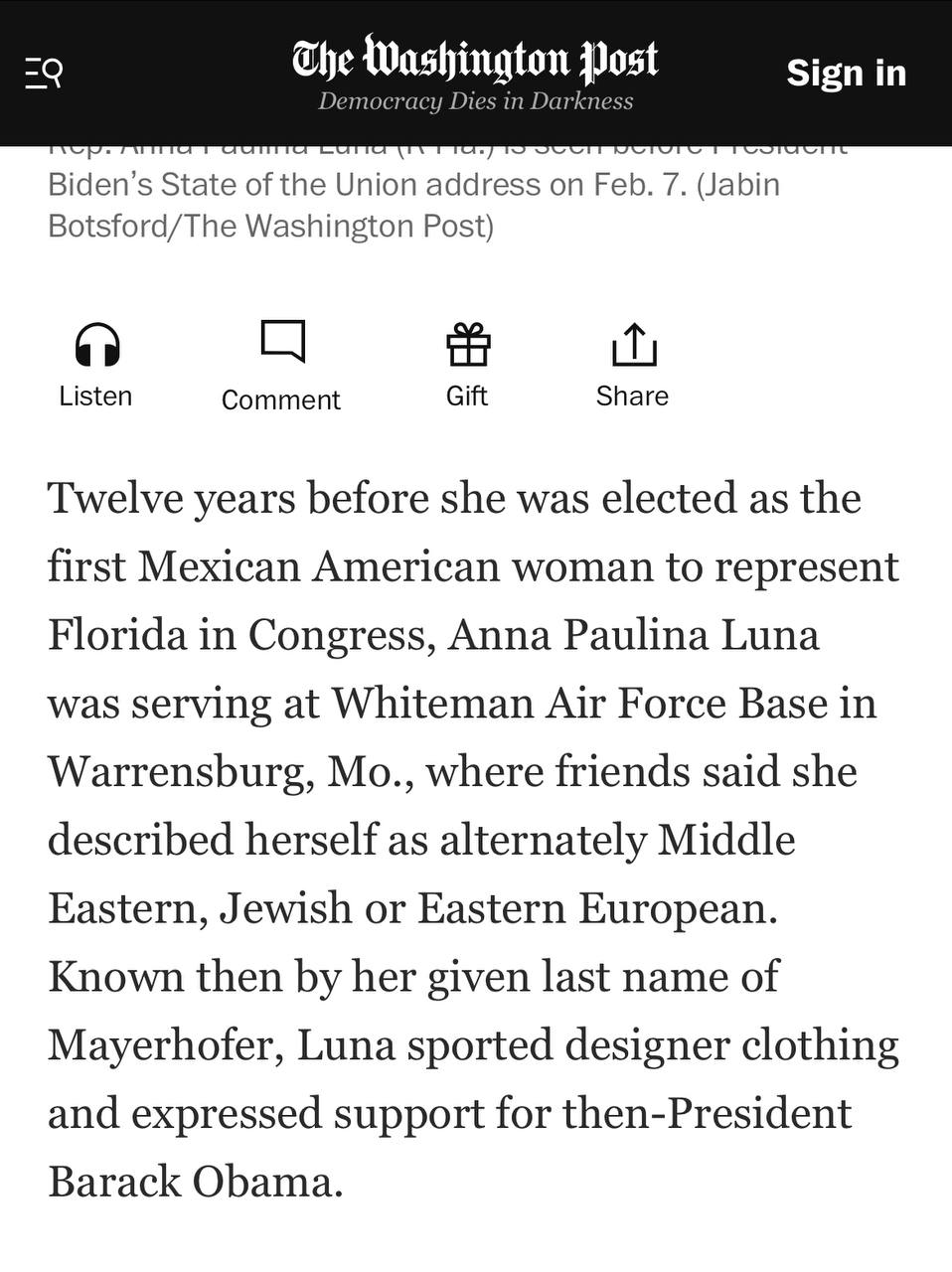Go to The Washington Post homepage
This screenshot has width=952, height=1272.
(x=475, y=60)
